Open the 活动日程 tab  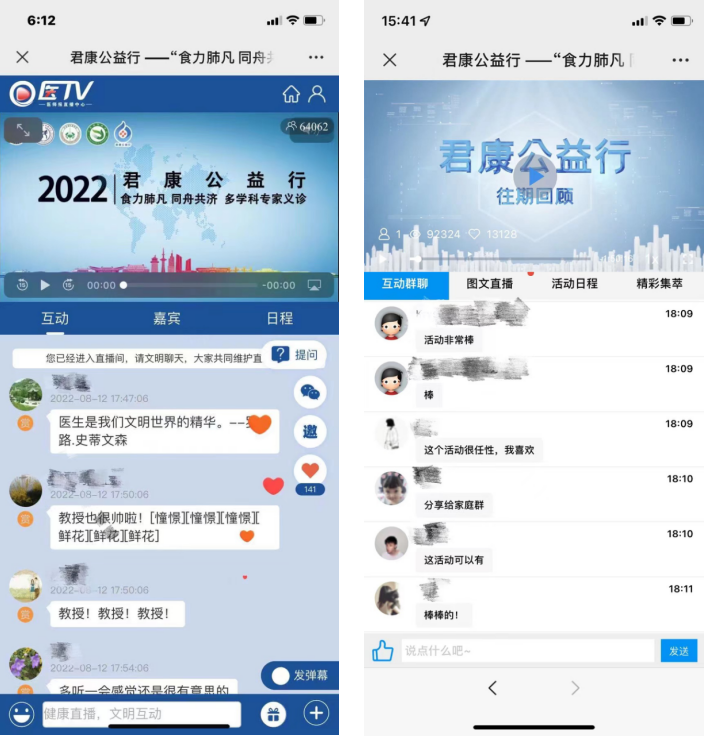tap(574, 284)
